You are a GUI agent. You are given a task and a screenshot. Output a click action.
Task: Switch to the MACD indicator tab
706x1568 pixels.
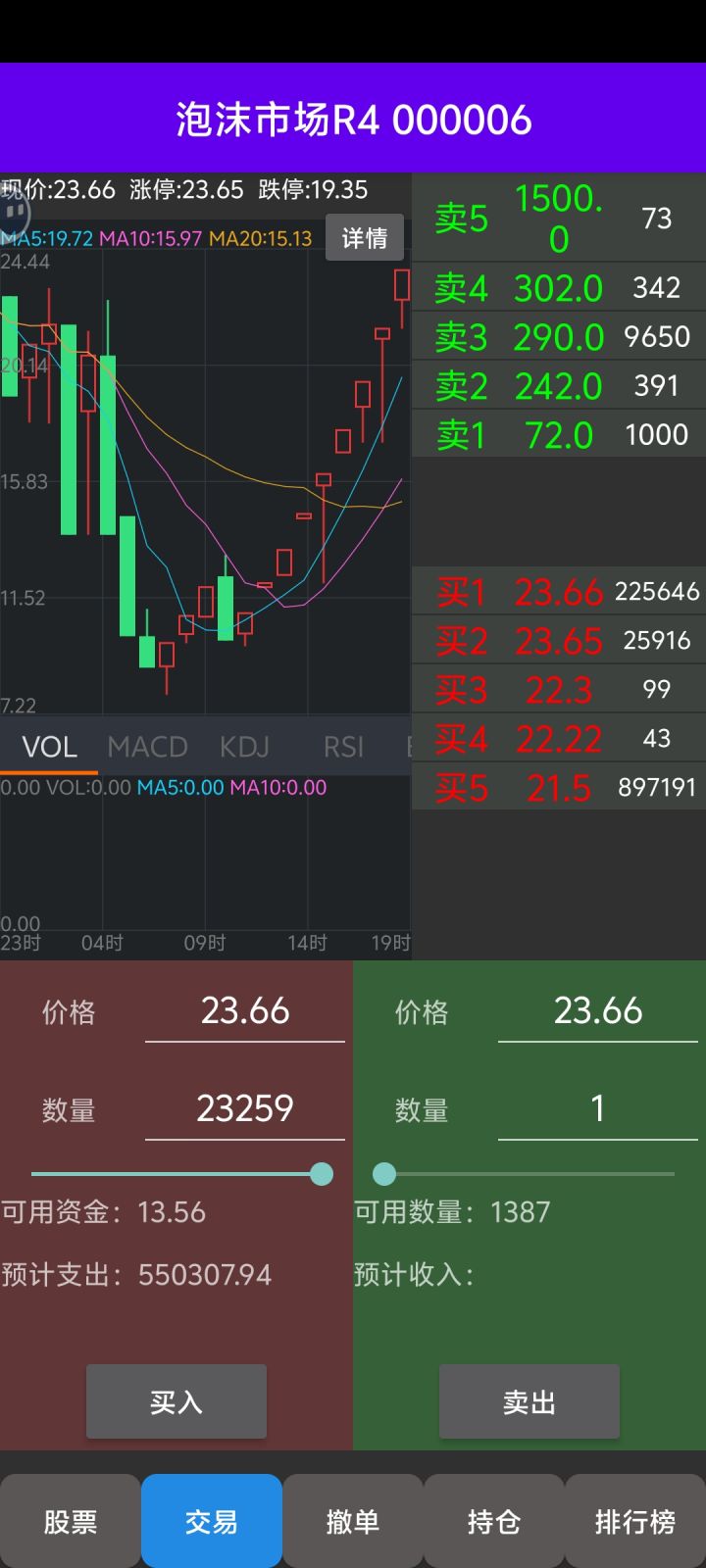click(x=147, y=747)
